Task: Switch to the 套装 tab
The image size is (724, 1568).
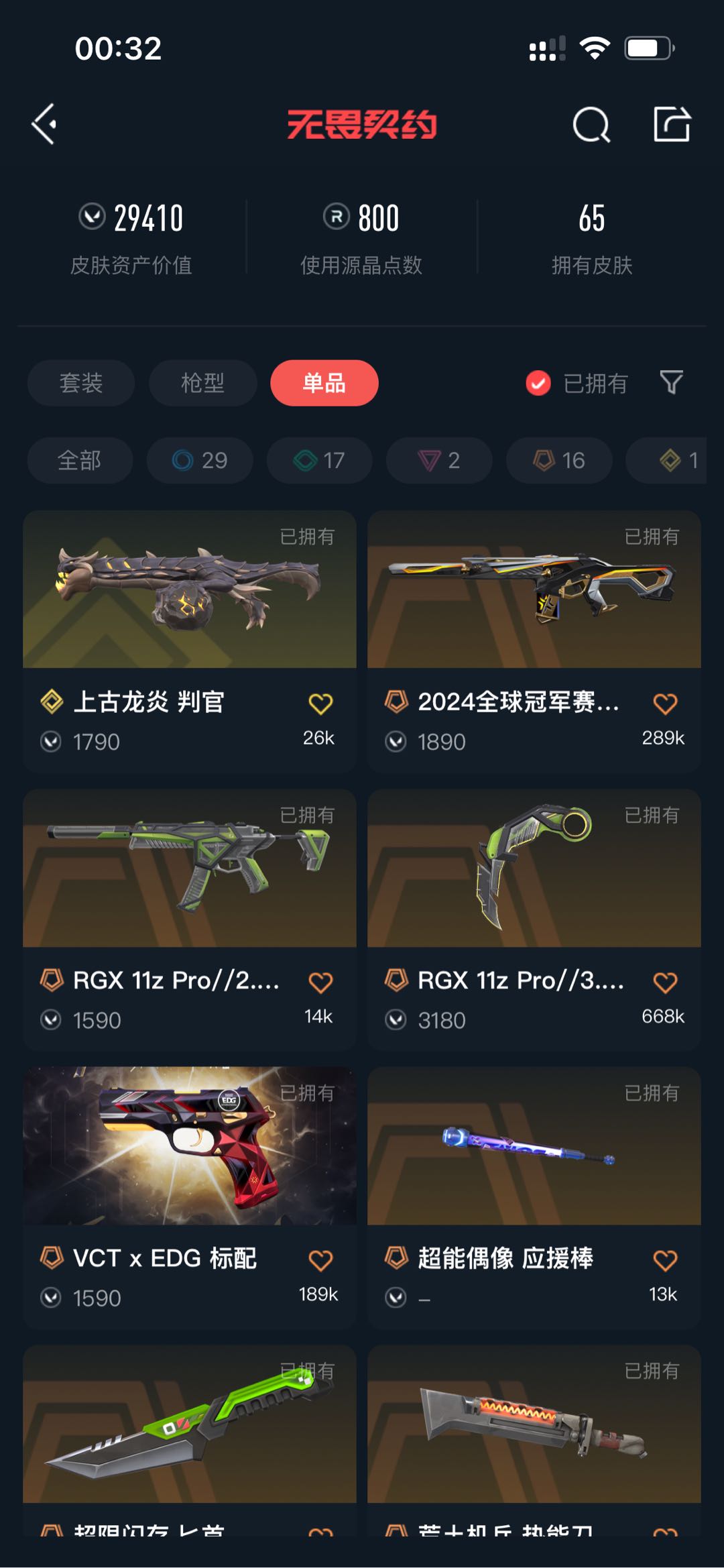Action: [x=81, y=383]
